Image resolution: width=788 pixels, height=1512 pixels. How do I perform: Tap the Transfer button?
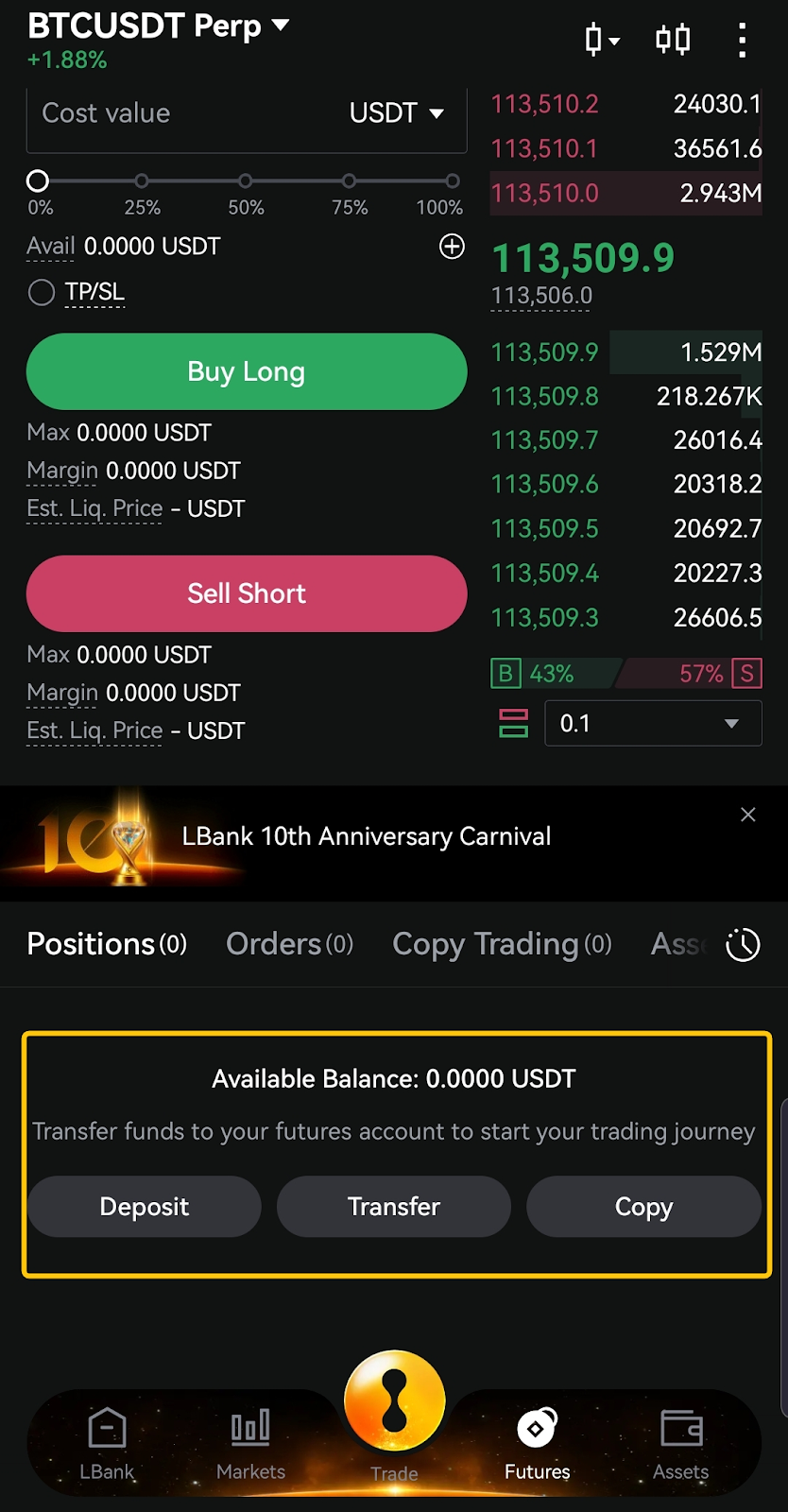click(394, 1207)
